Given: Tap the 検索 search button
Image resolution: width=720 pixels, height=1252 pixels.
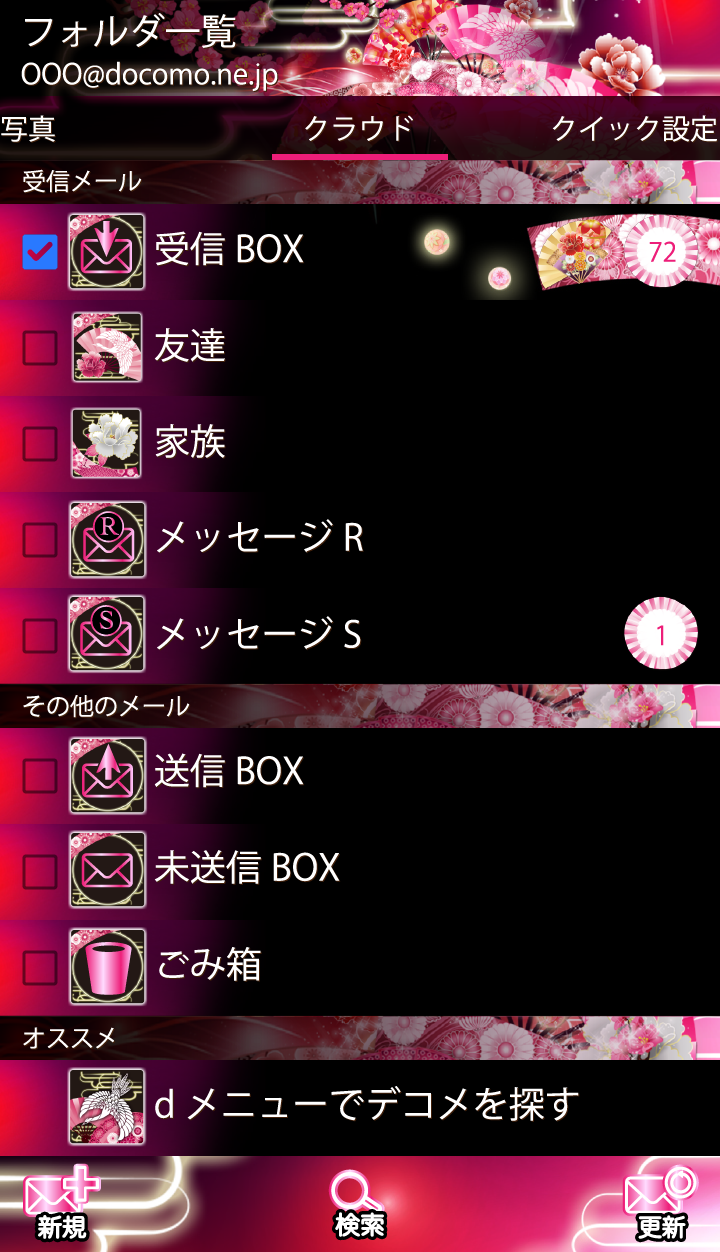Looking at the screenshot, I should pos(359,1205).
